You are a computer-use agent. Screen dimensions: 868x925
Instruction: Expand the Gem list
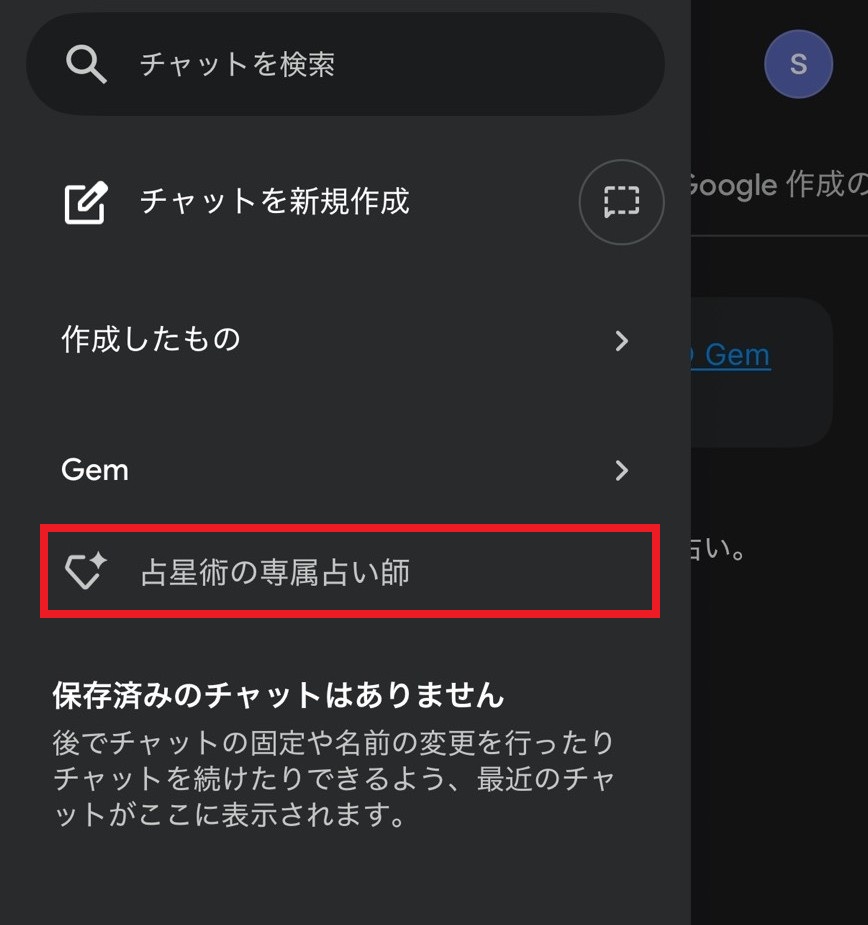point(345,470)
